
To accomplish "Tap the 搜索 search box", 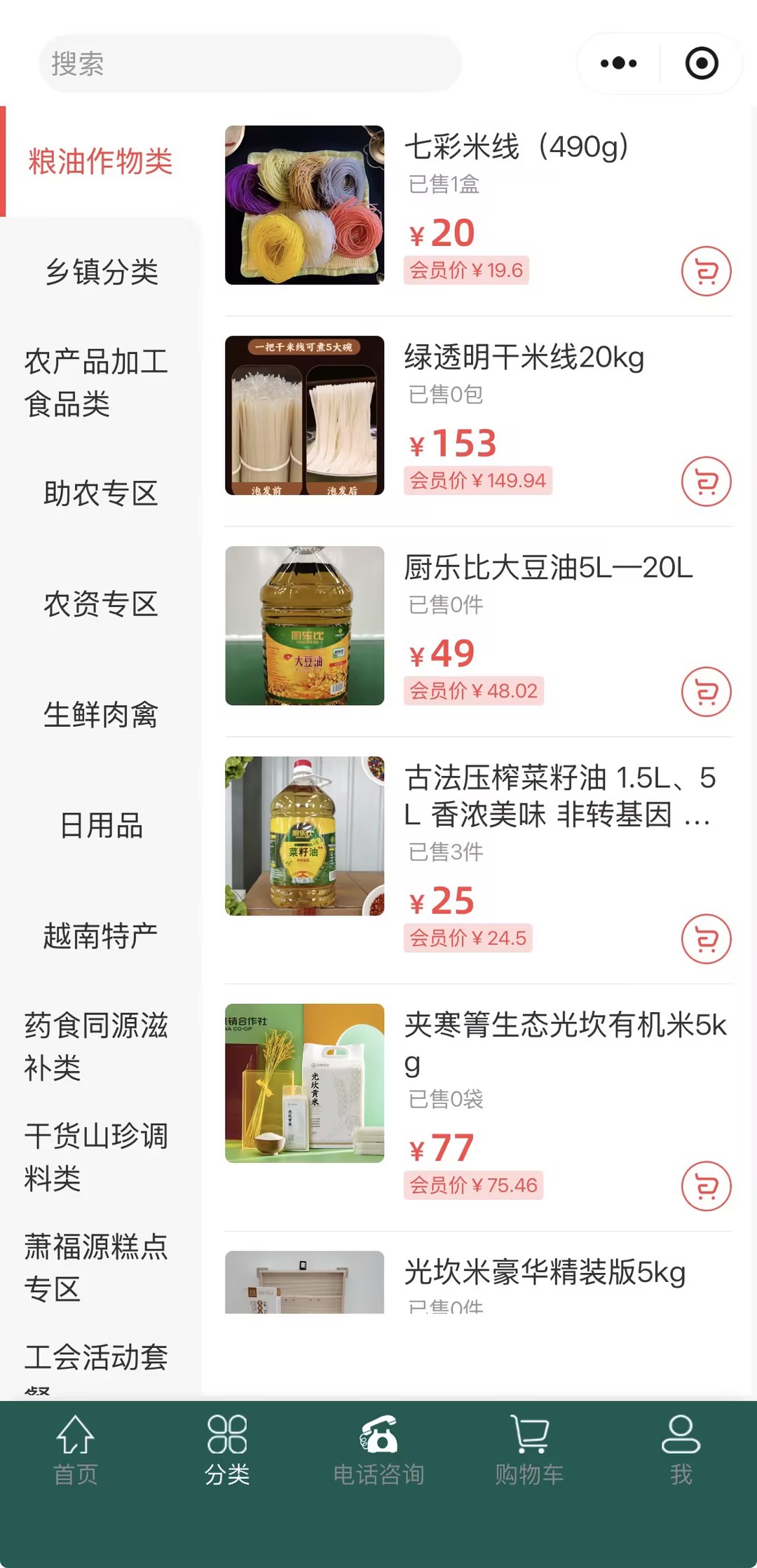I will pos(250,64).
